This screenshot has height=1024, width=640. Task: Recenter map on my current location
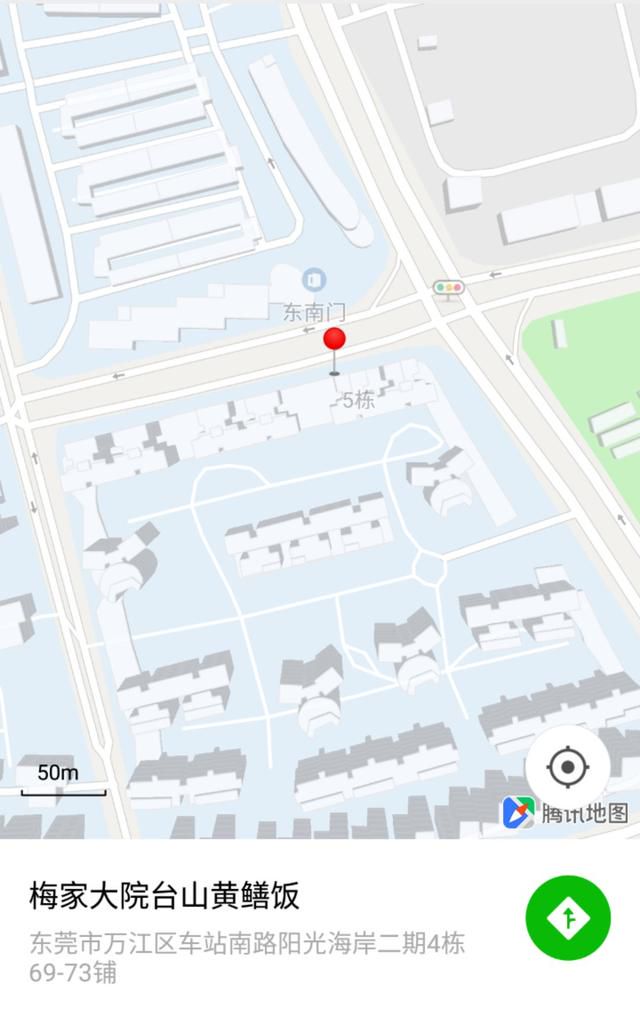click(568, 768)
